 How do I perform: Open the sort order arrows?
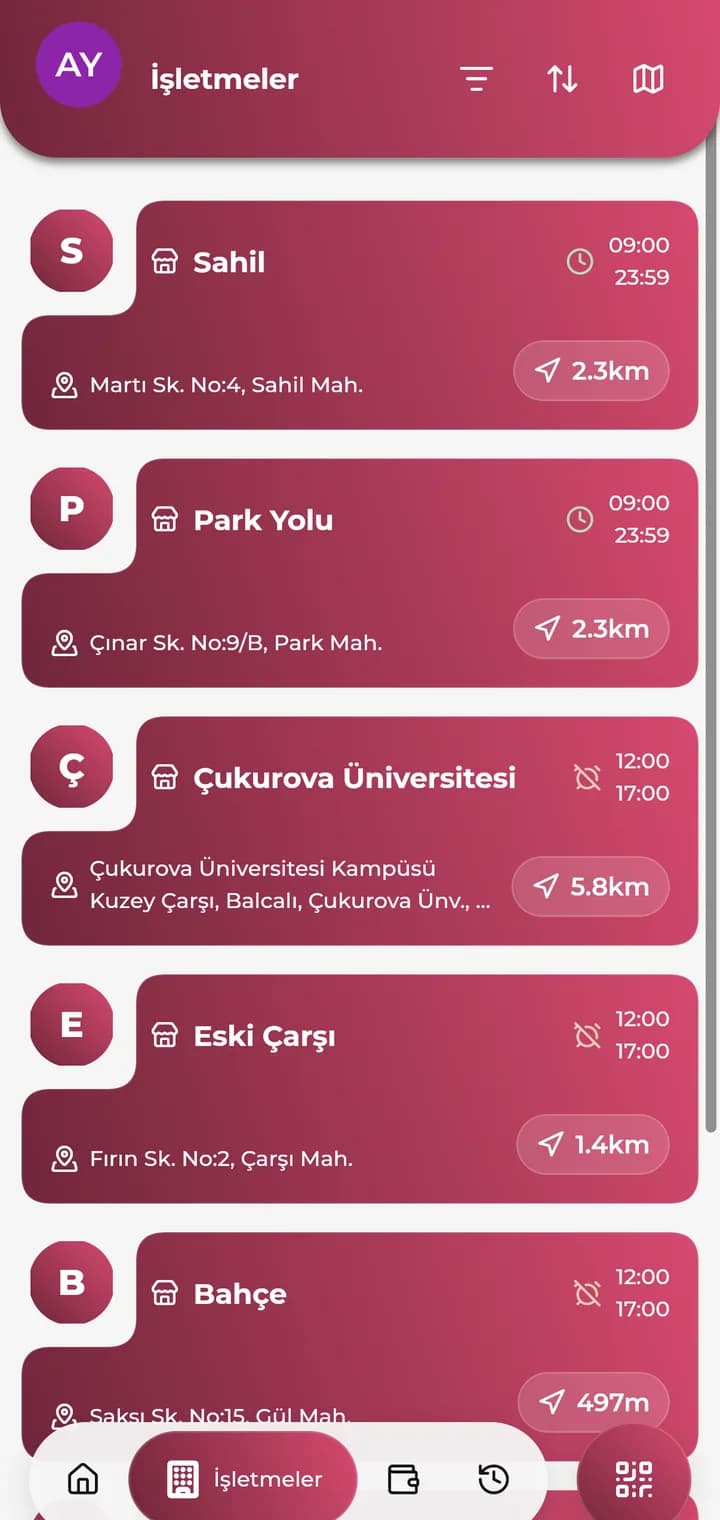click(562, 79)
